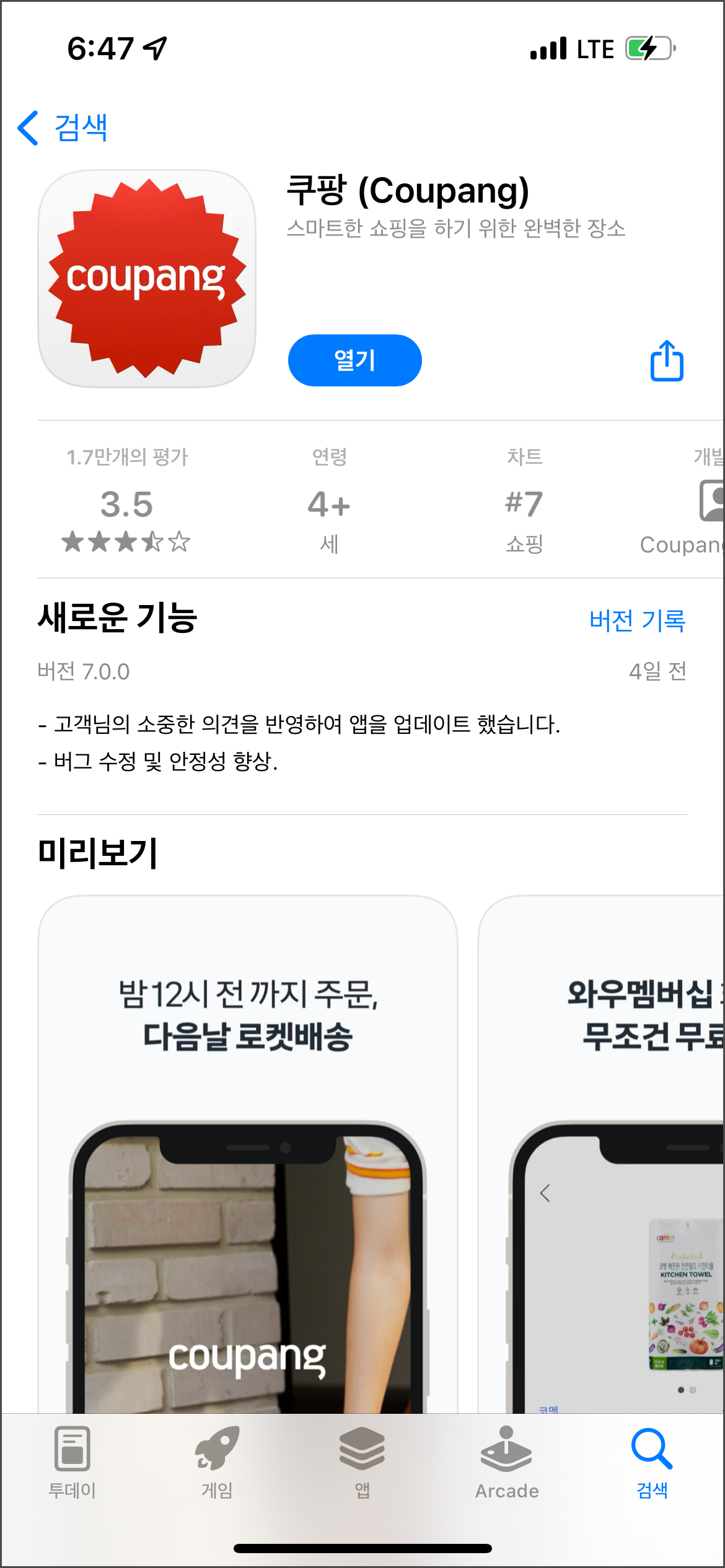View the 1.7만개의 평가 ratings
Image resolution: width=725 pixels, height=1568 pixels.
tap(126, 503)
